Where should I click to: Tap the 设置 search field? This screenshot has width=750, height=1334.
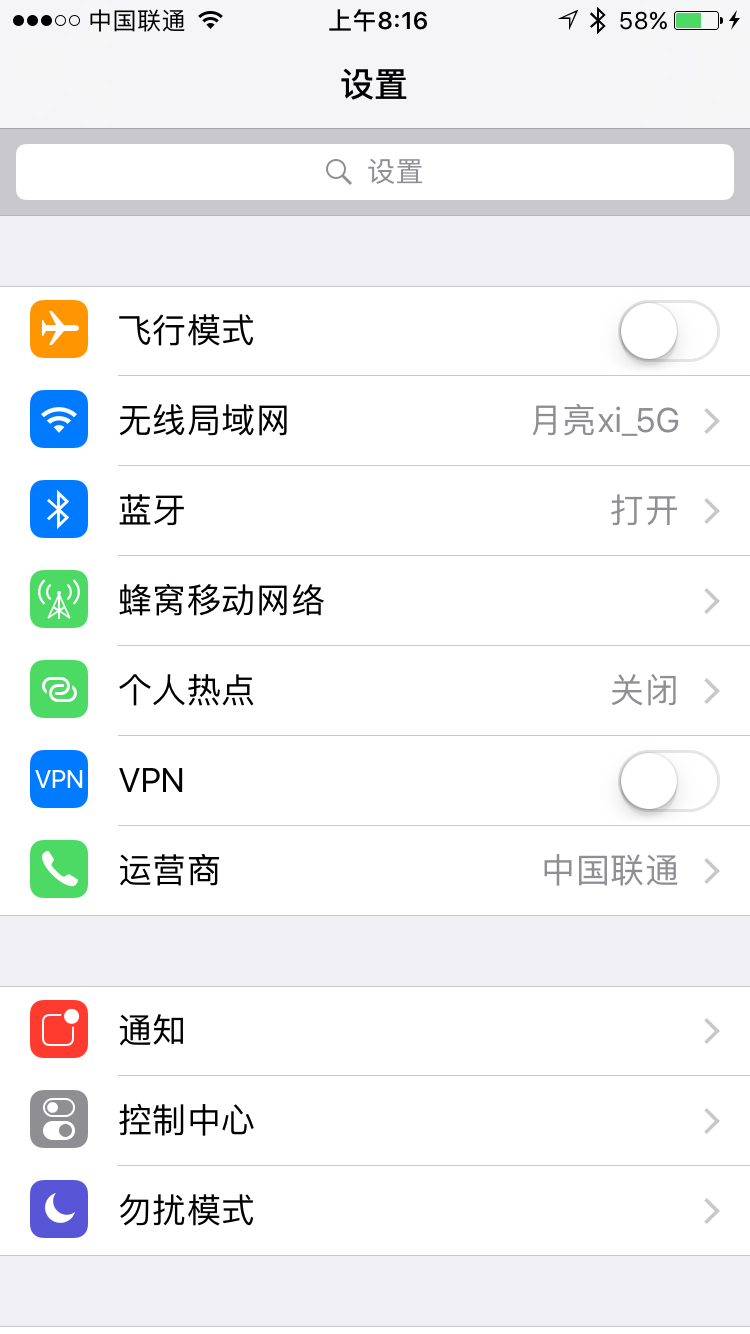point(375,172)
